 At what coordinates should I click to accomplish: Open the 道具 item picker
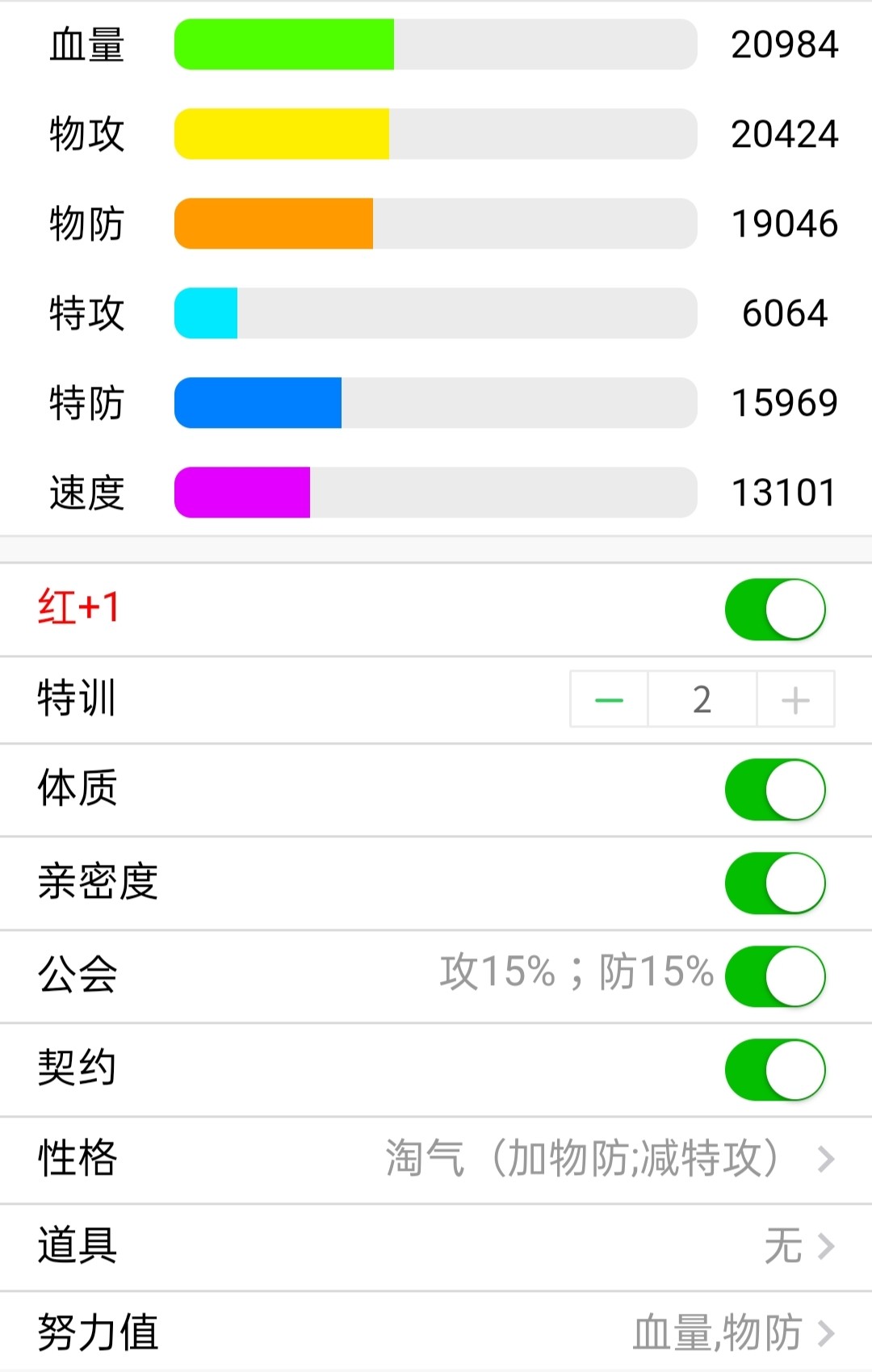(x=436, y=1246)
